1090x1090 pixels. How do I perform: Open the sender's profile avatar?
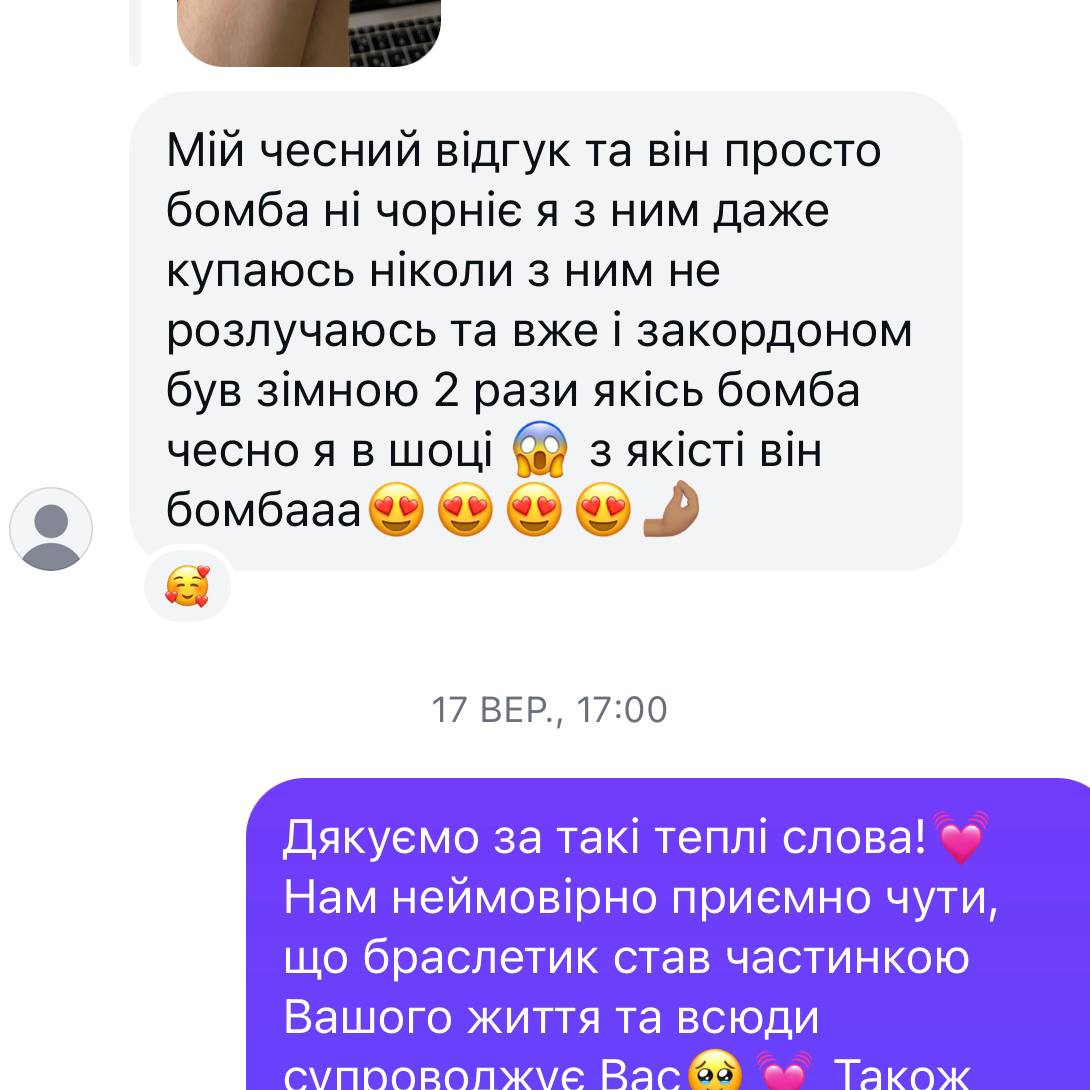coord(51,529)
